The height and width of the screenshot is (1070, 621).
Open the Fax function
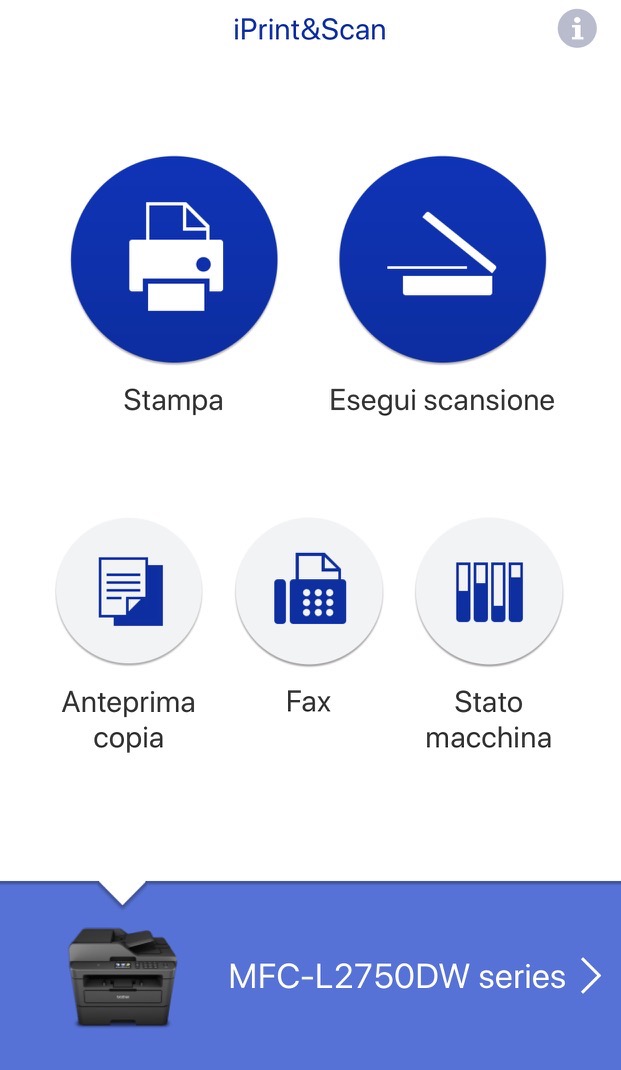tap(309, 592)
